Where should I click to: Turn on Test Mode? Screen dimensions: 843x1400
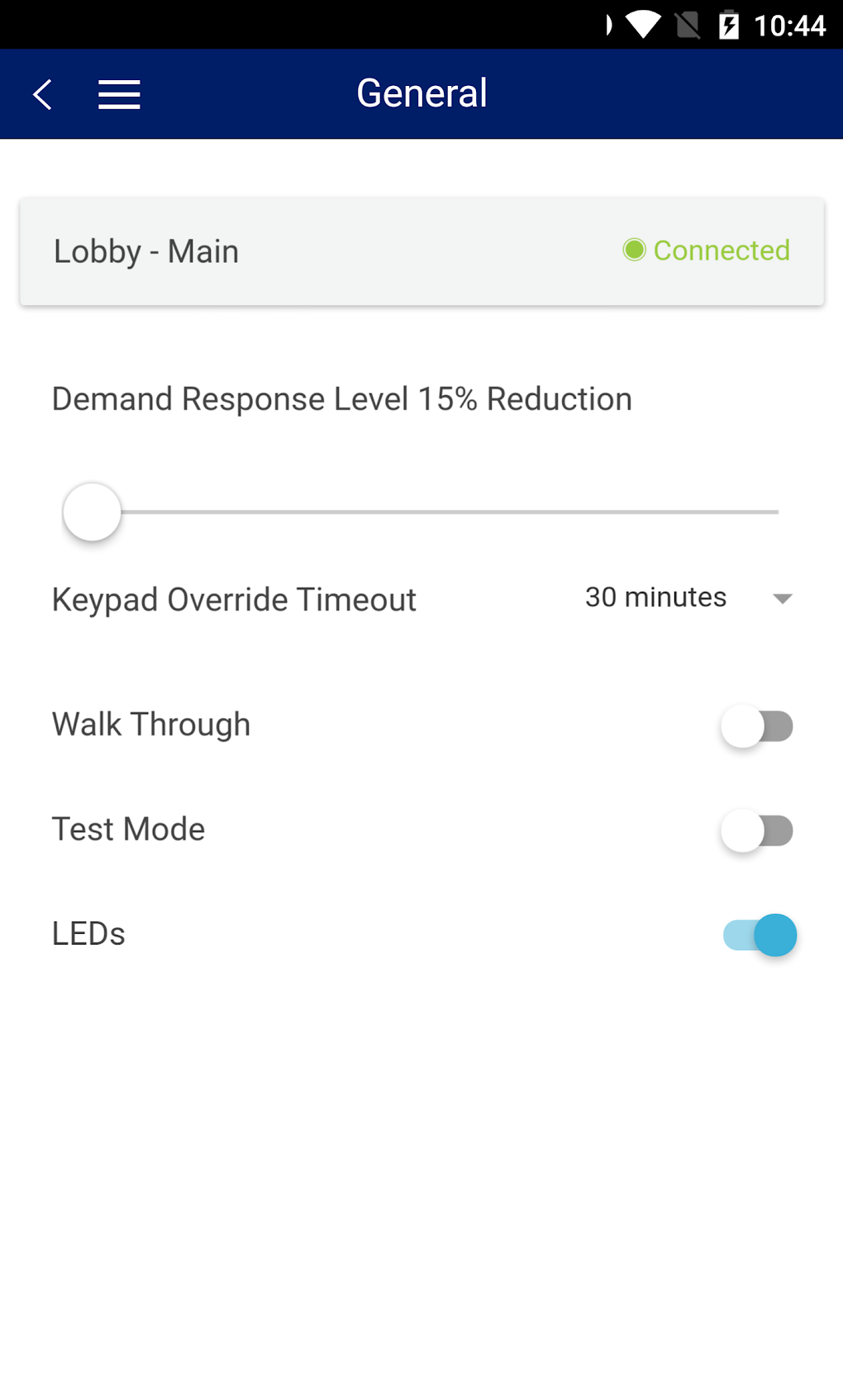click(x=757, y=831)
